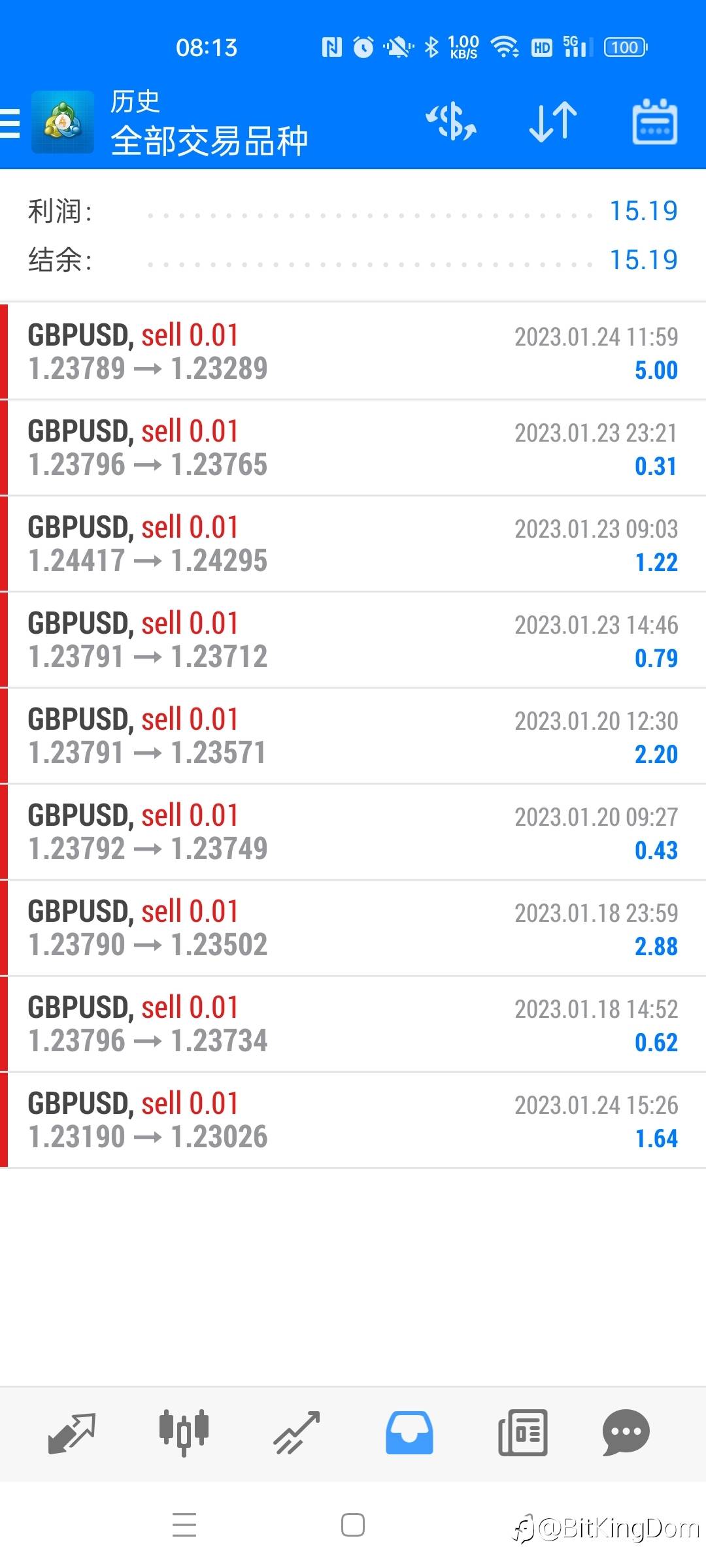Screen dimensions: 706x1568
Task: Open the calendar date range picker
Action: [x=654, y=122]
